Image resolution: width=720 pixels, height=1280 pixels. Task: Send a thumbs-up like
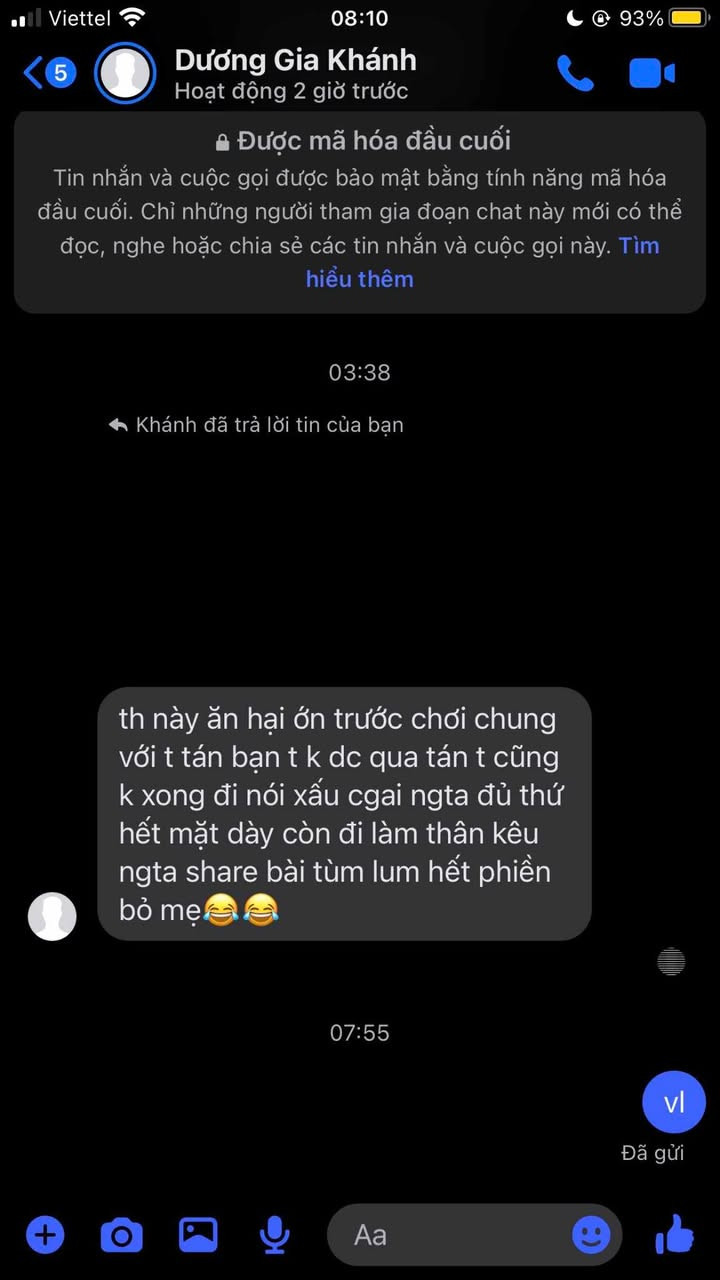(x=674, y=1235)
